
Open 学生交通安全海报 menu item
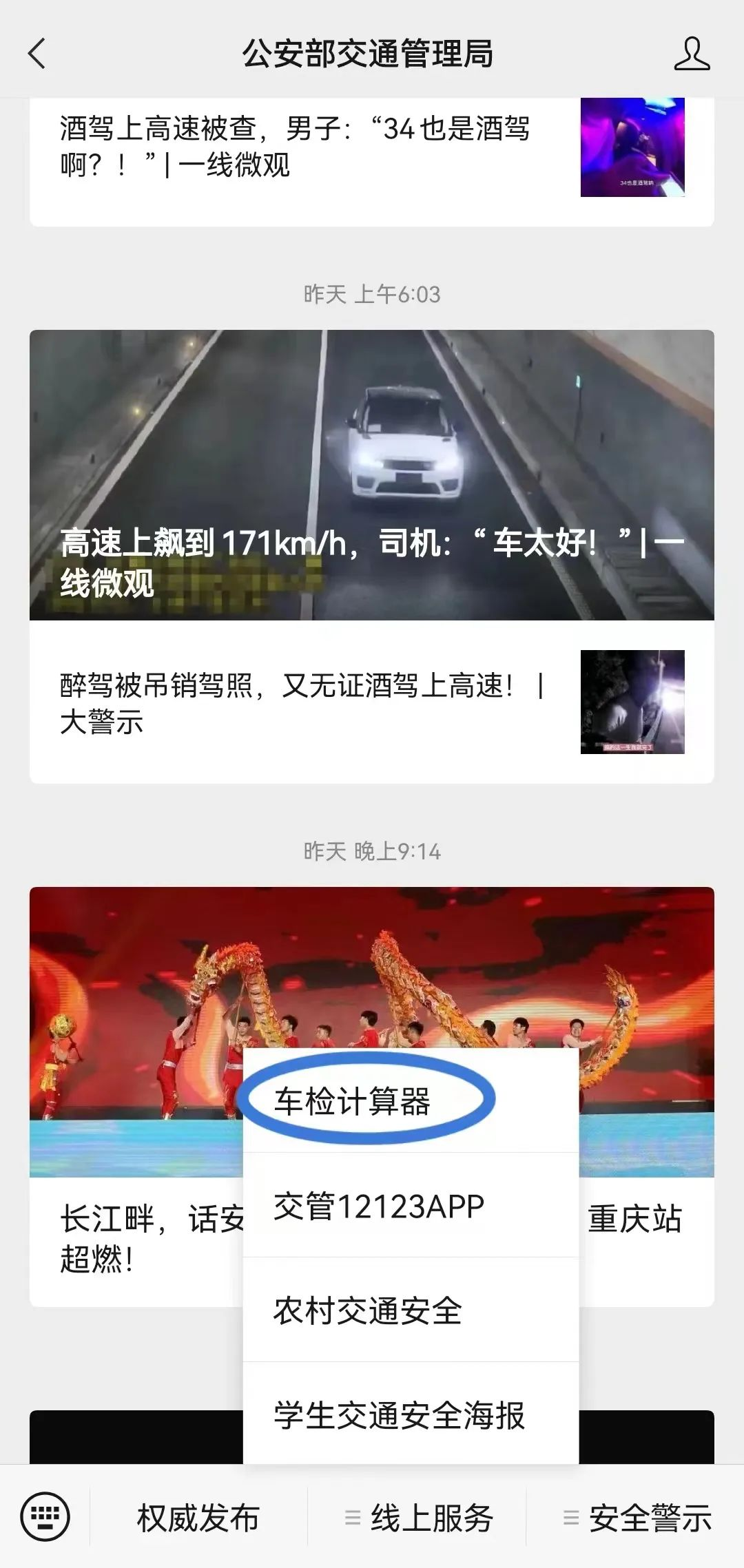click(400, 1415)
